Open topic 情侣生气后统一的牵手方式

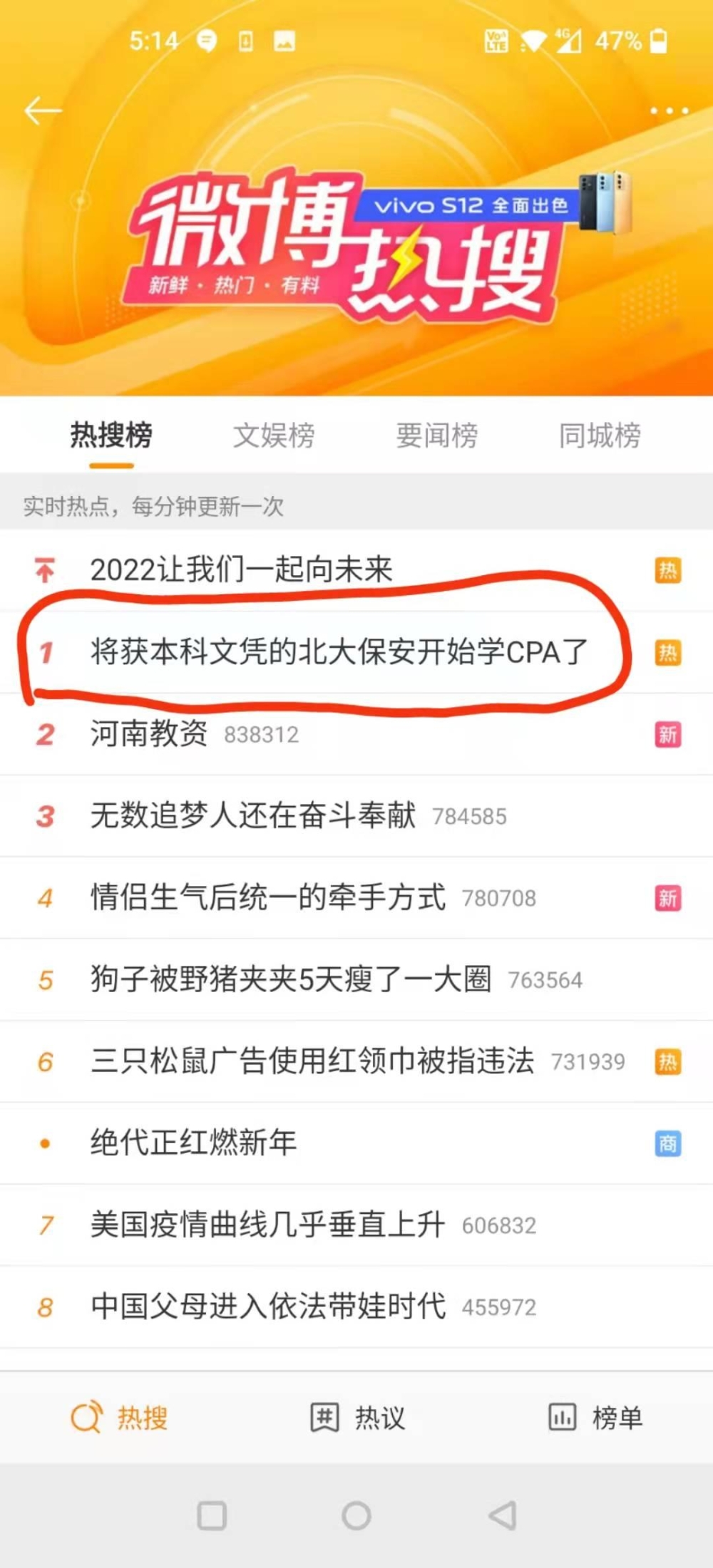[268, 898]
